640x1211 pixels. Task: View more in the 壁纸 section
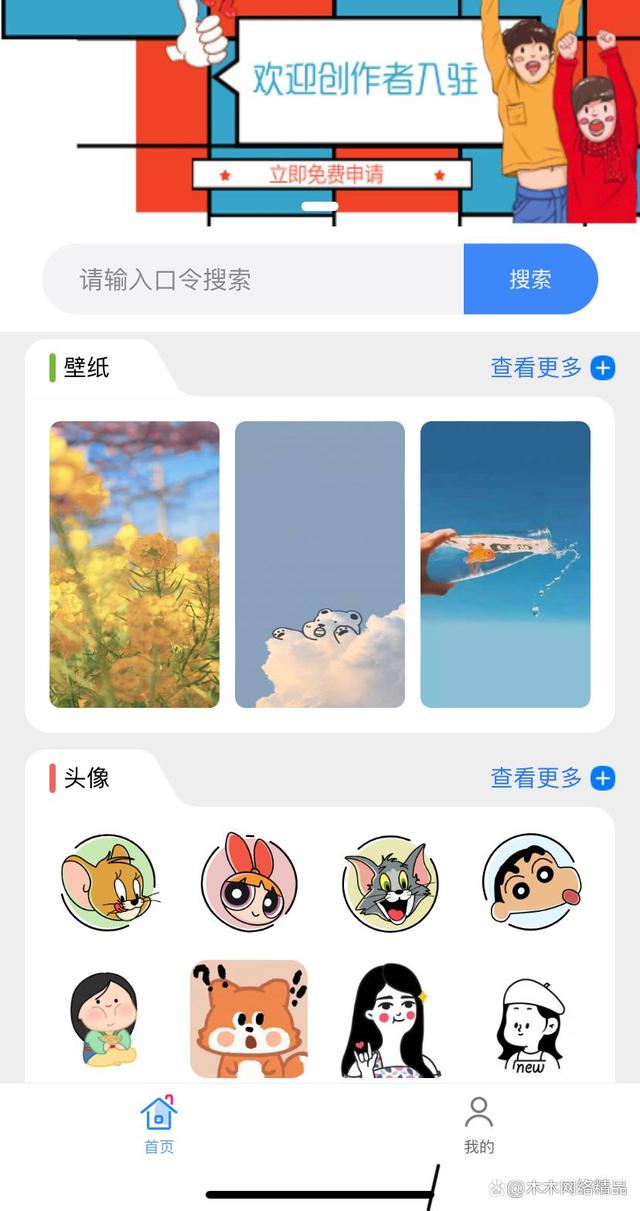click(x=551, y=368)
